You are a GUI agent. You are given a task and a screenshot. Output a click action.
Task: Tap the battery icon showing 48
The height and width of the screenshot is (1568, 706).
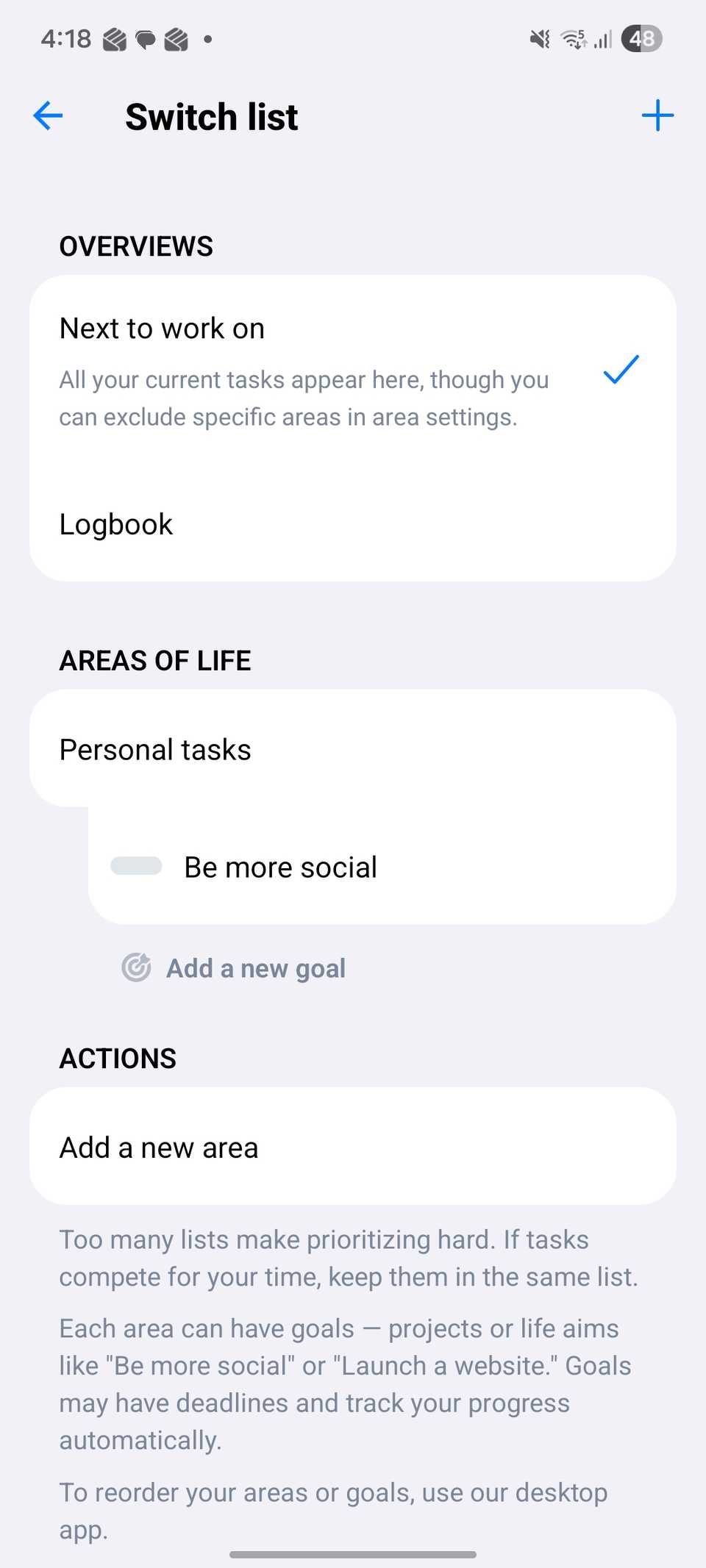point(641,39)
